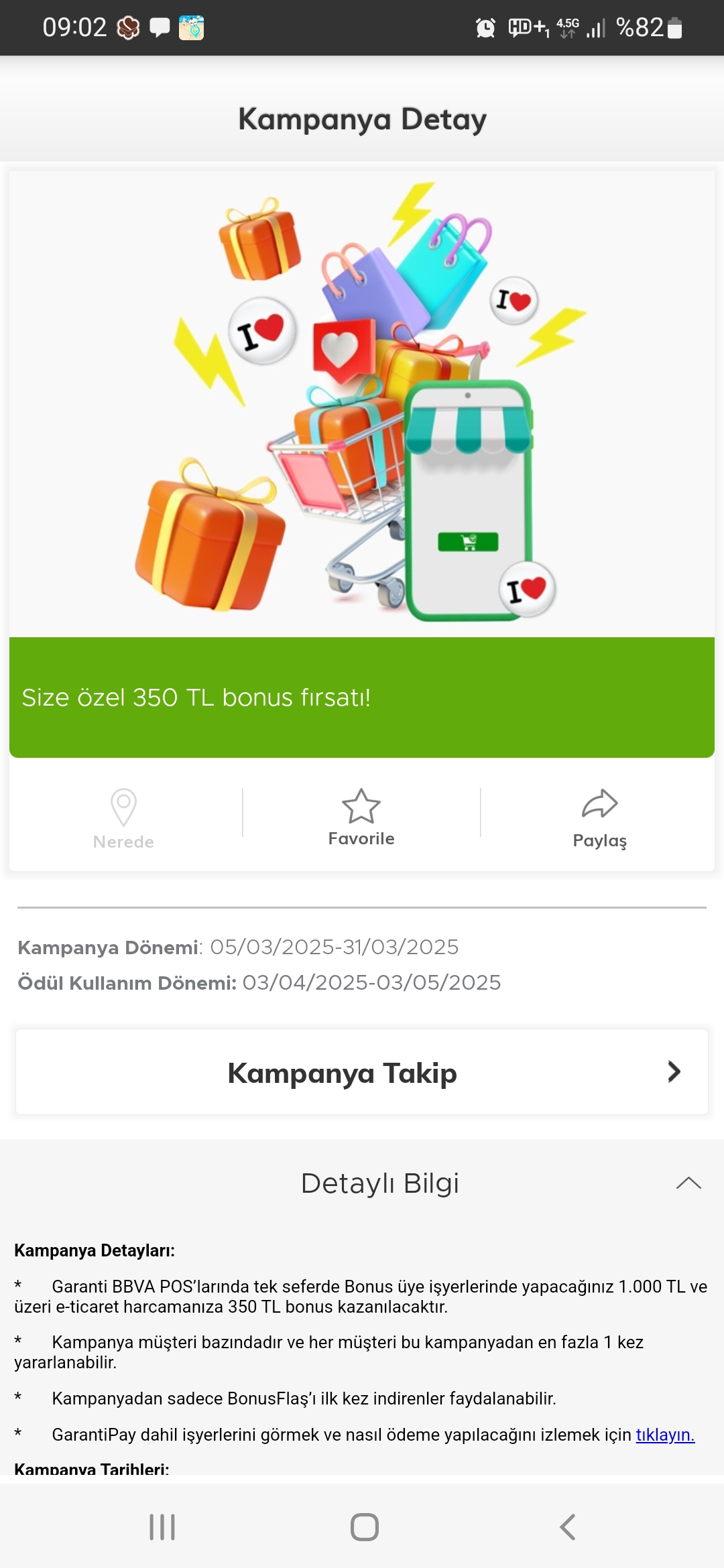
Task: Open recent apps from the navigation bar
Action: click(162, 1527)
